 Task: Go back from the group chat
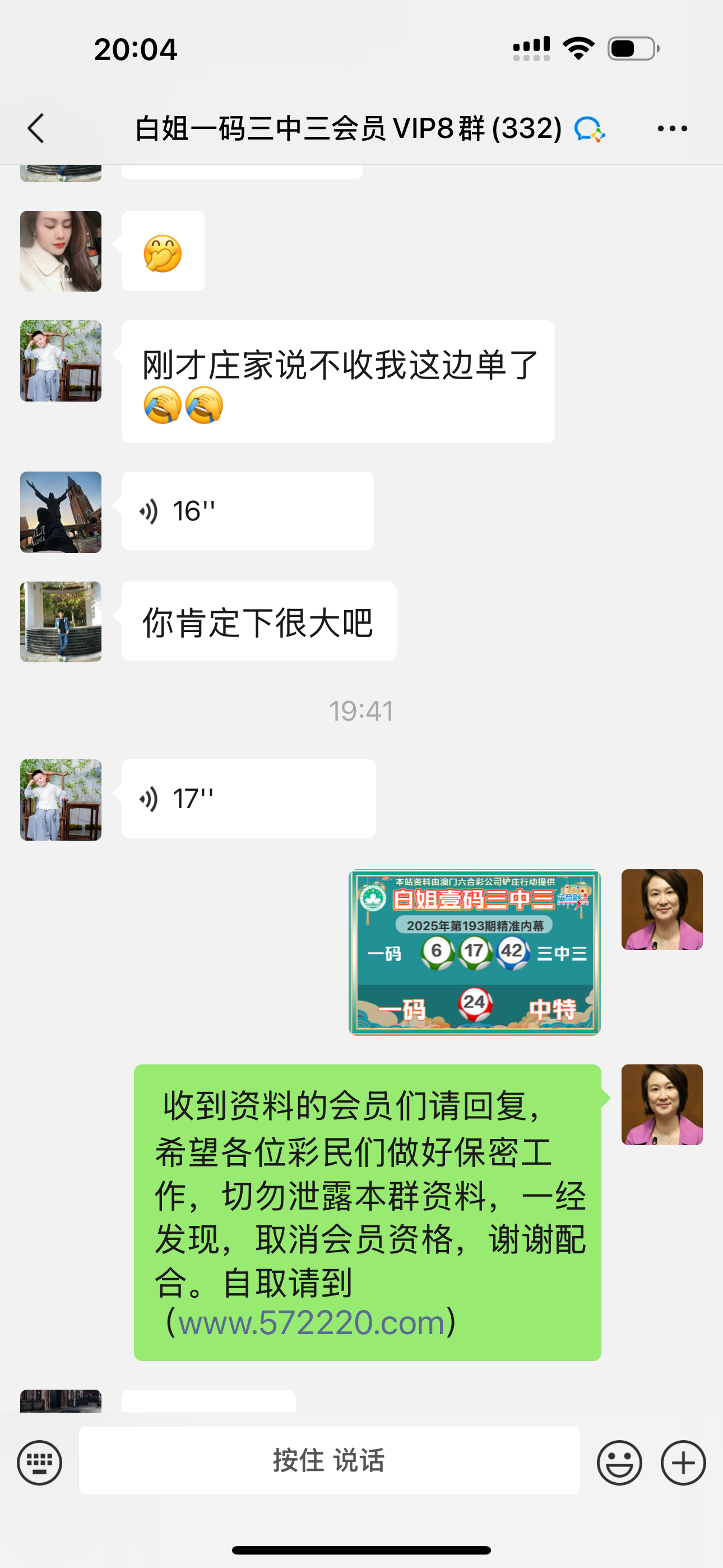[x=36, y=128]
